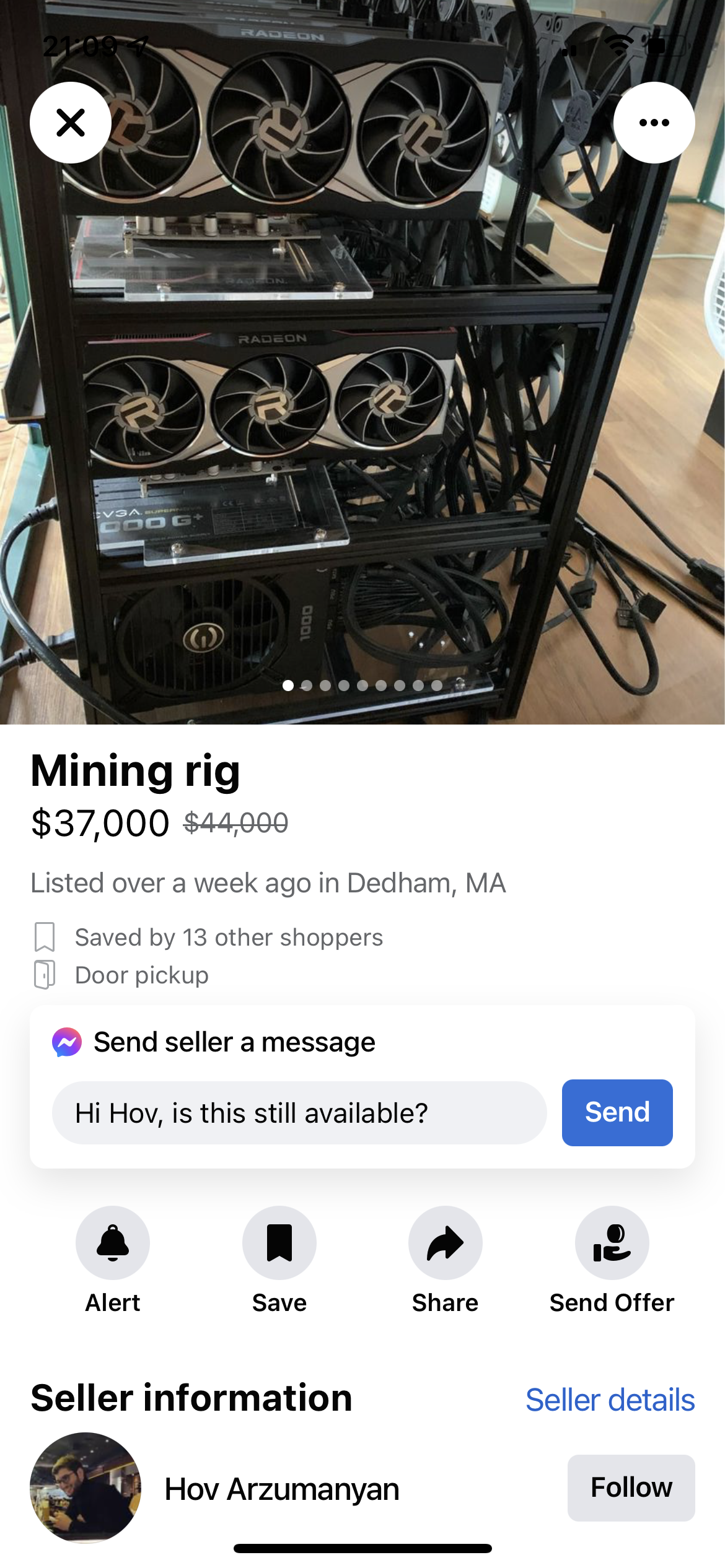Send an offer to the seller
The width and height of the screenshot is (725, 1568).
click(x=612, y=1243)
